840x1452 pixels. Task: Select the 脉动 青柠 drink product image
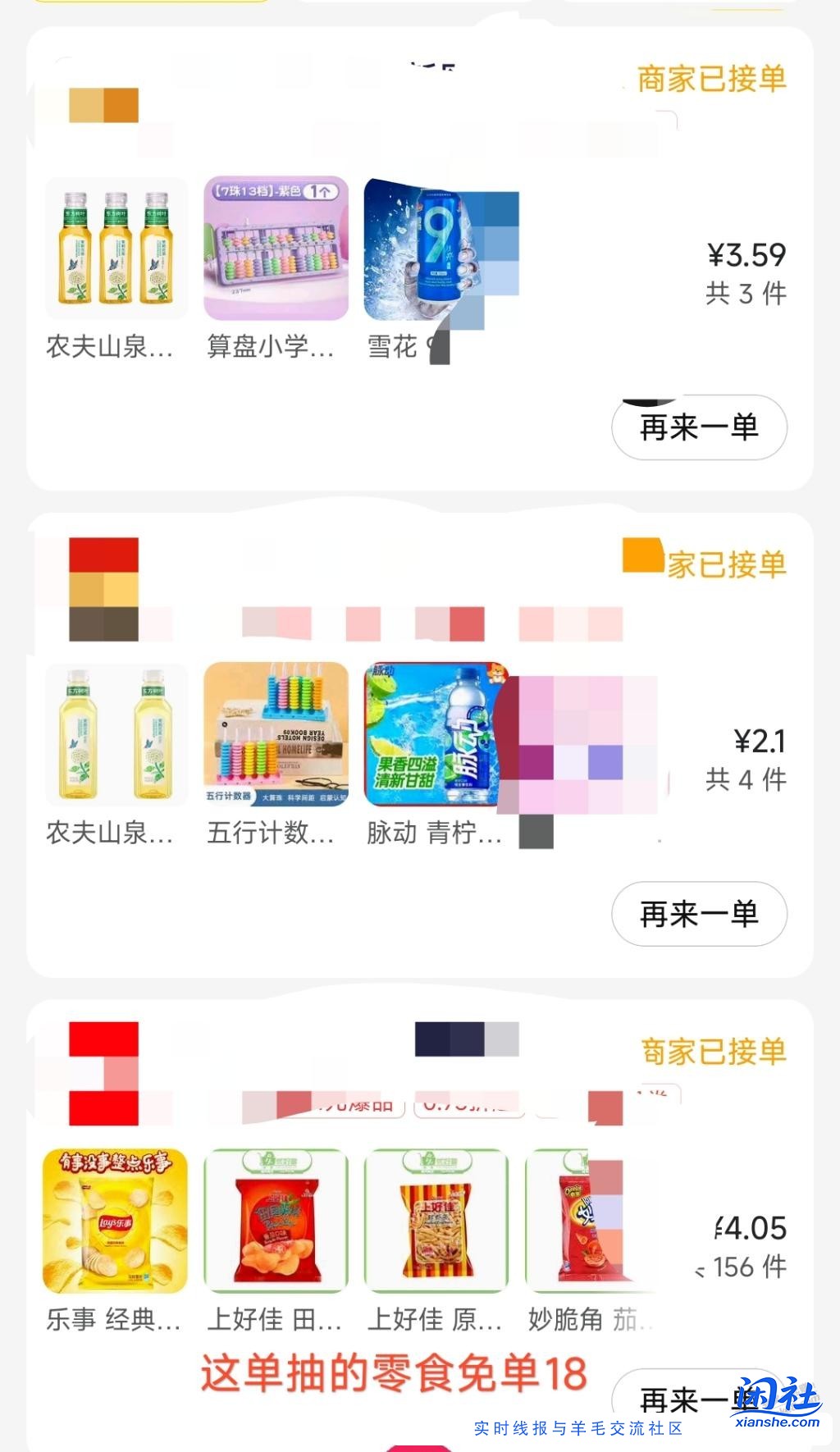point(433,736)
